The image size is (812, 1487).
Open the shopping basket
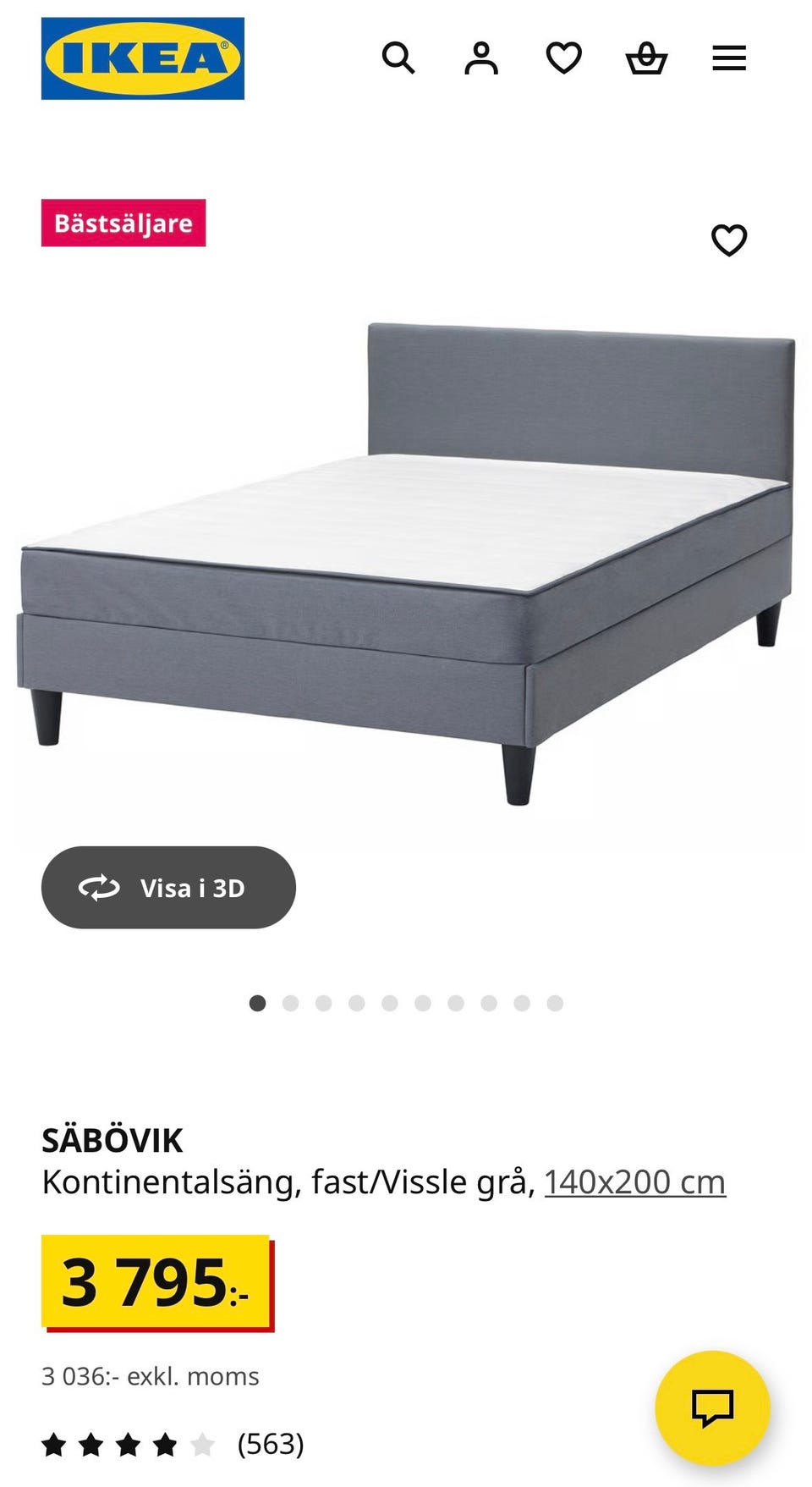point(646,58)
